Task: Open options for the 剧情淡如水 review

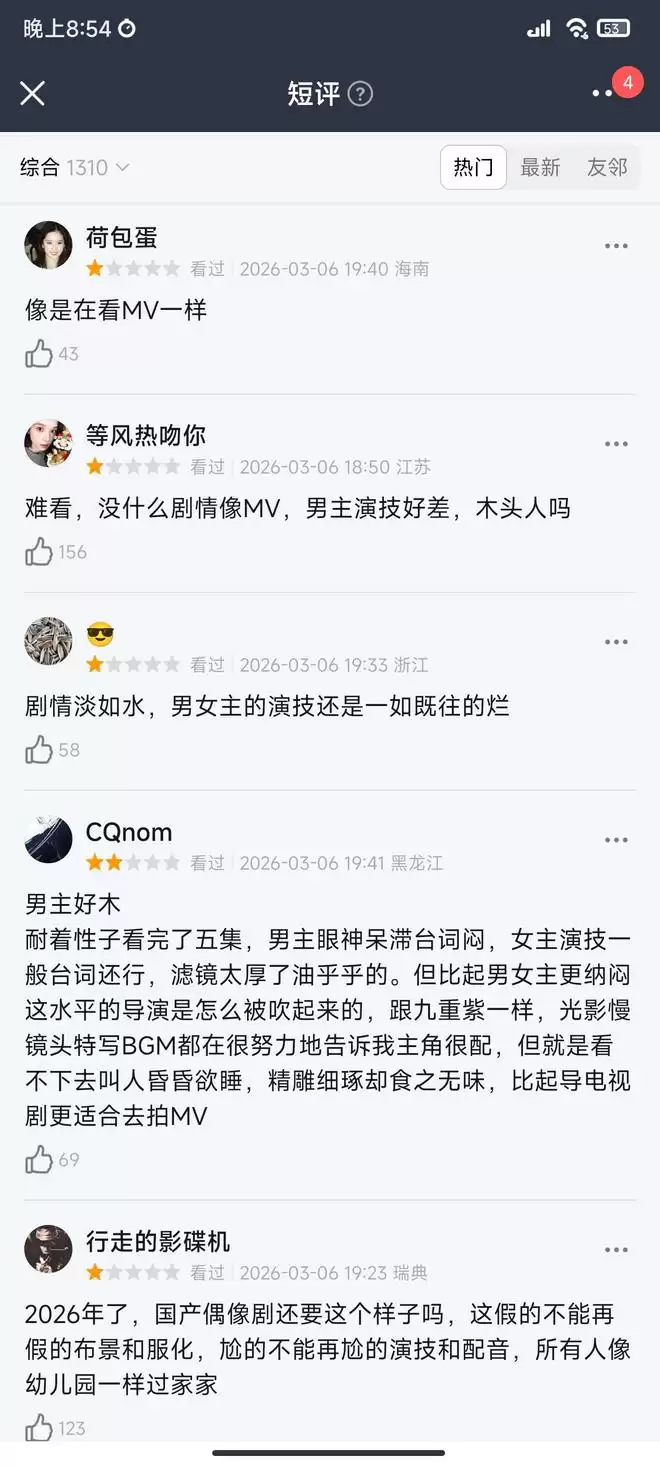Action: pyautogui.click(x=616, y=642)
